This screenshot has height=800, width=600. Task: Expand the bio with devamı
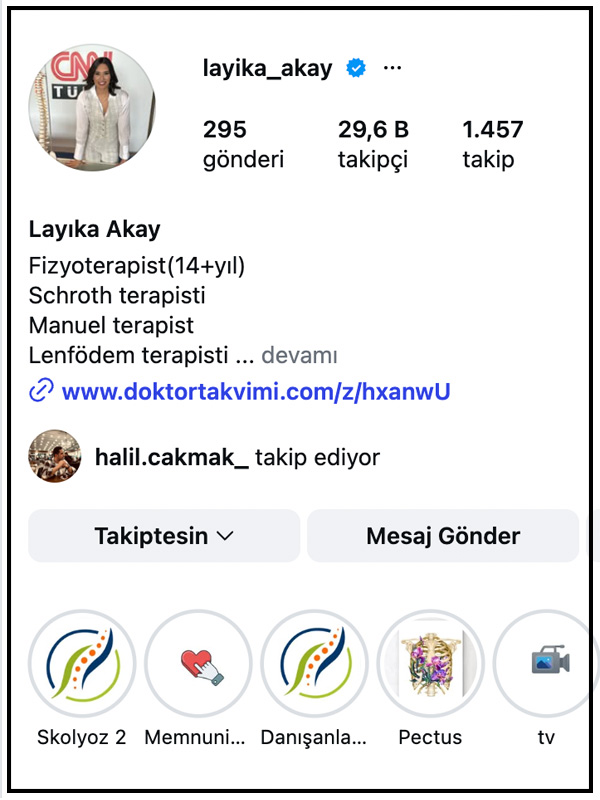pos(300,355)
